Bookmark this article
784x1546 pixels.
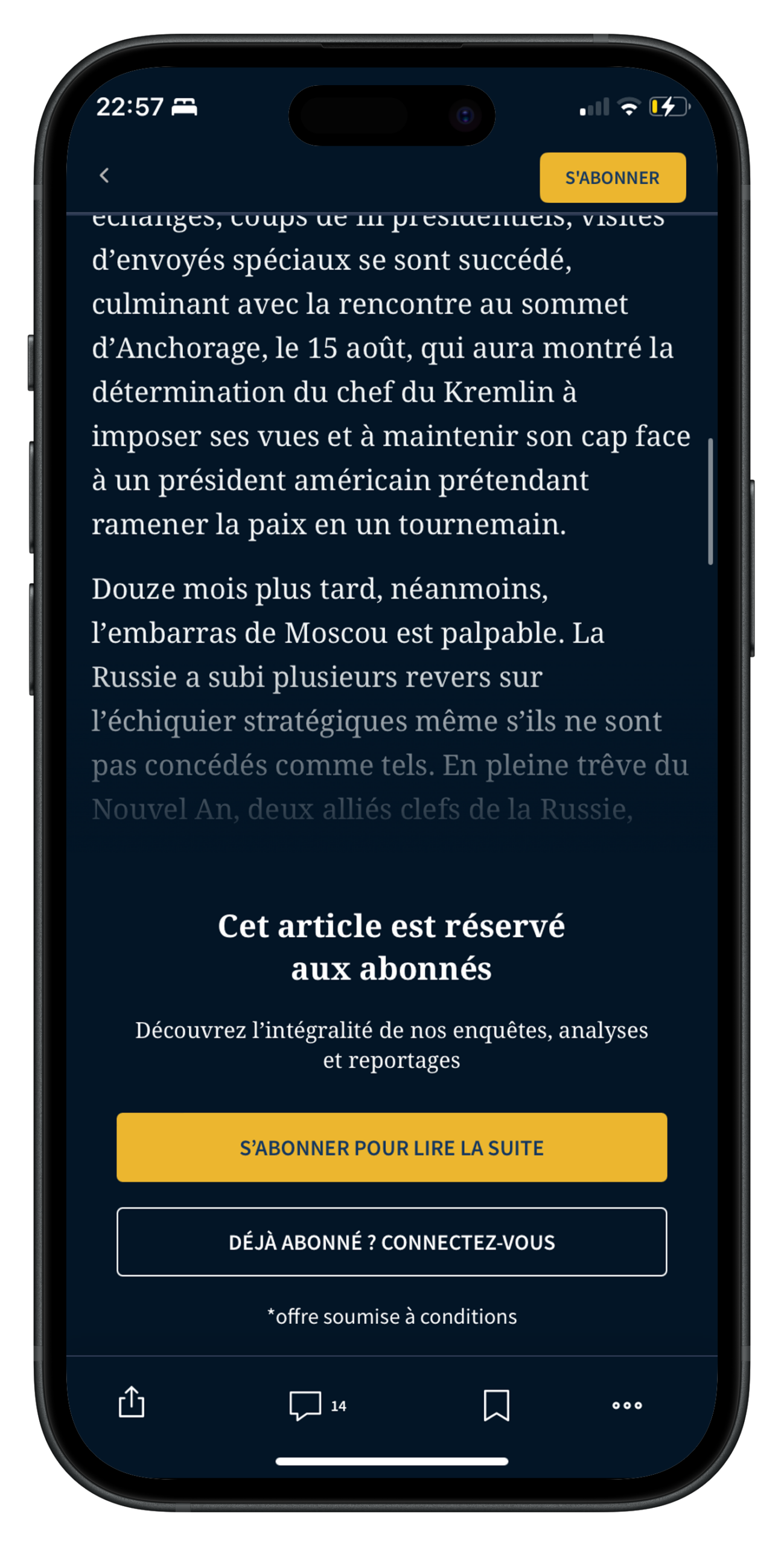point(496,1405)
